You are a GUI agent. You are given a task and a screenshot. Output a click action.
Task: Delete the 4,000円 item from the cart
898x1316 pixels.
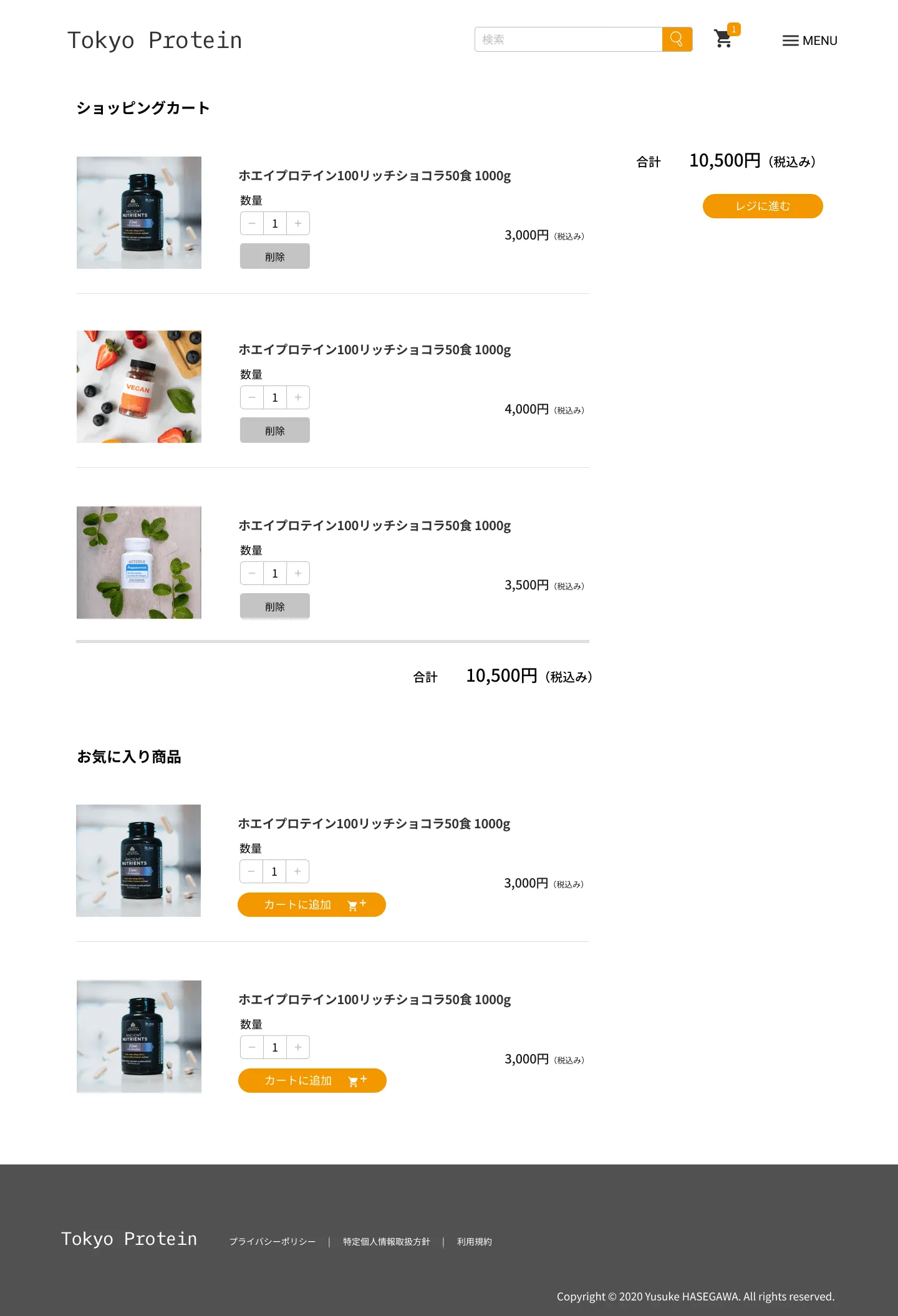(274, 430)
